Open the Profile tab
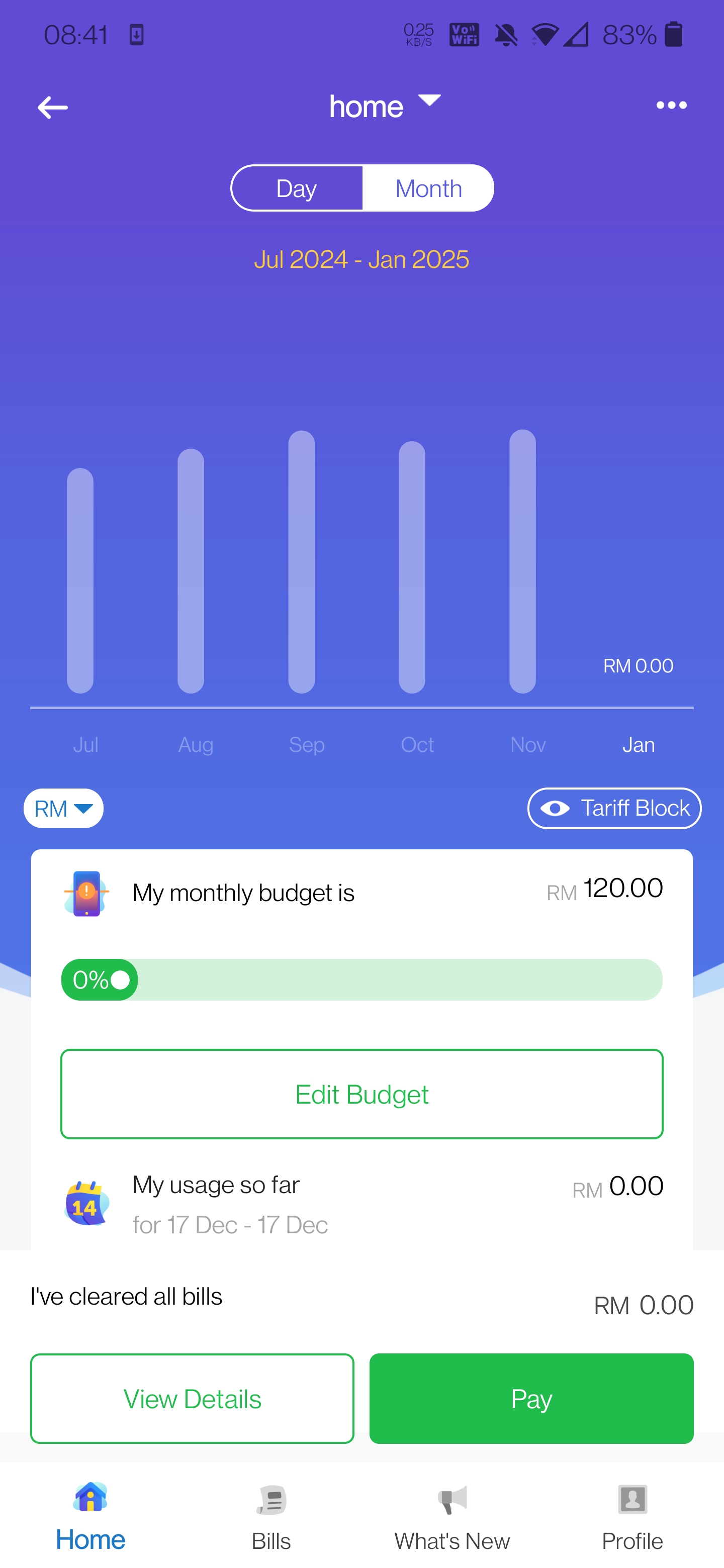Screen dimensions: 724x1568 (x=632, y=1517)
